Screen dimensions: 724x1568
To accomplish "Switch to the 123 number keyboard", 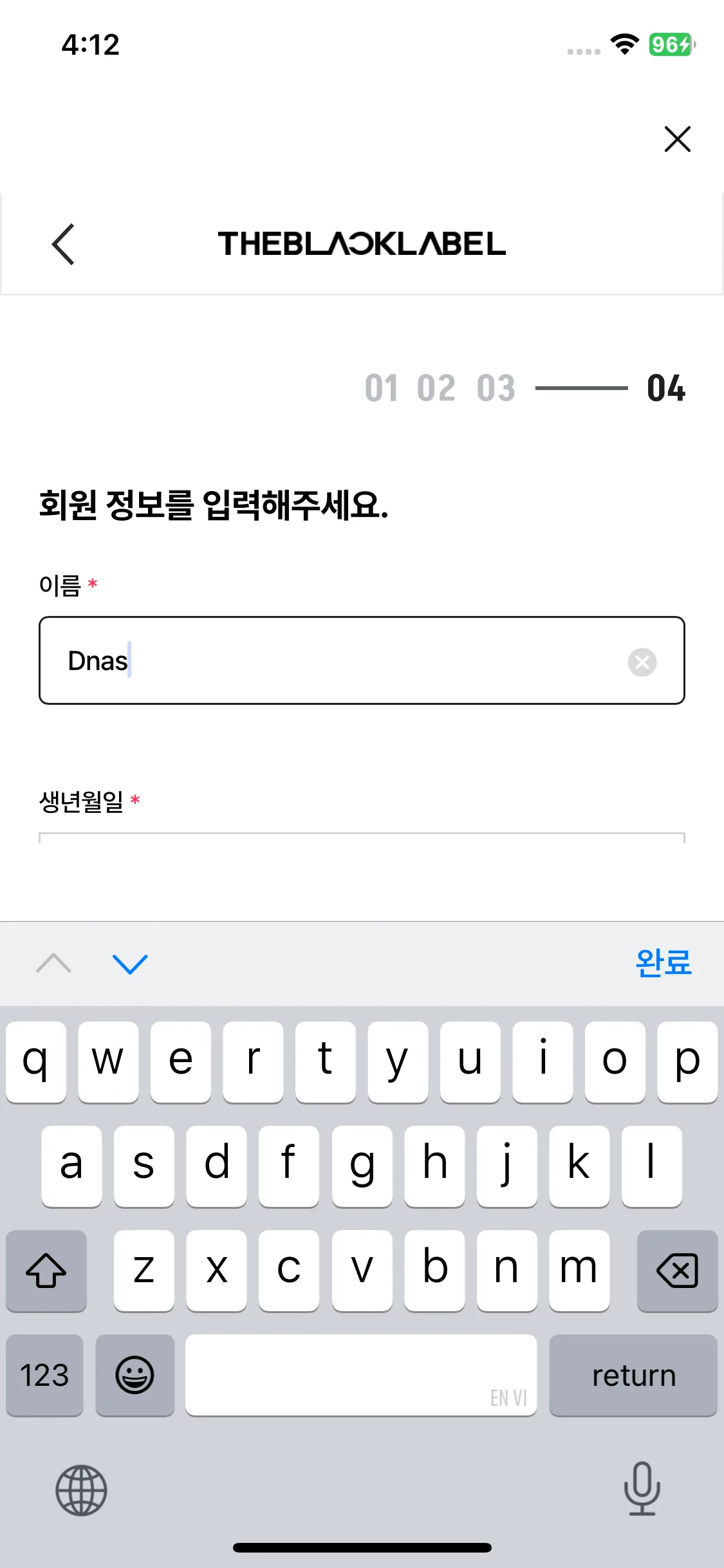I will coord(44,1376).
